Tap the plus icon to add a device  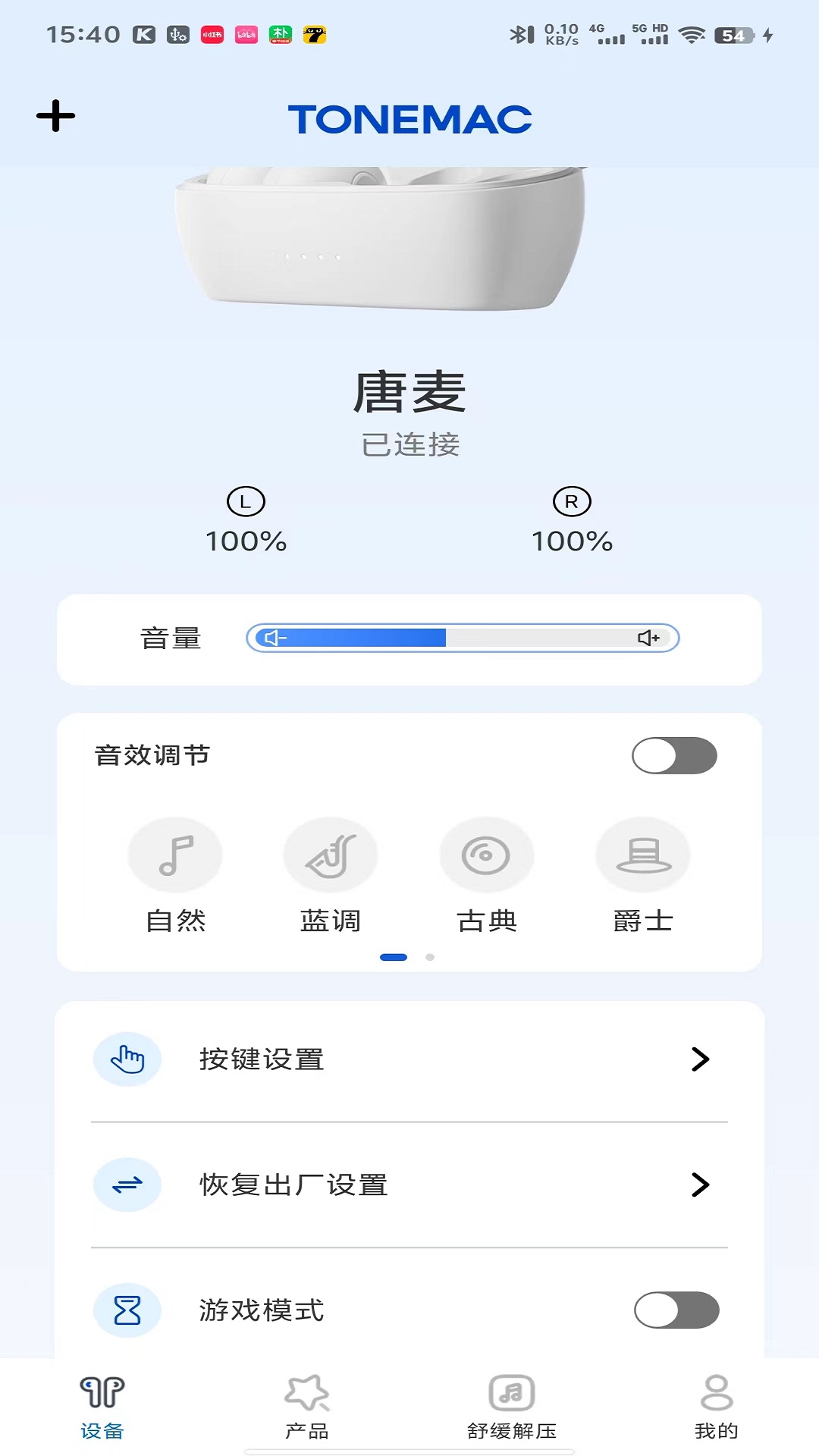click(x=55, y=116)
